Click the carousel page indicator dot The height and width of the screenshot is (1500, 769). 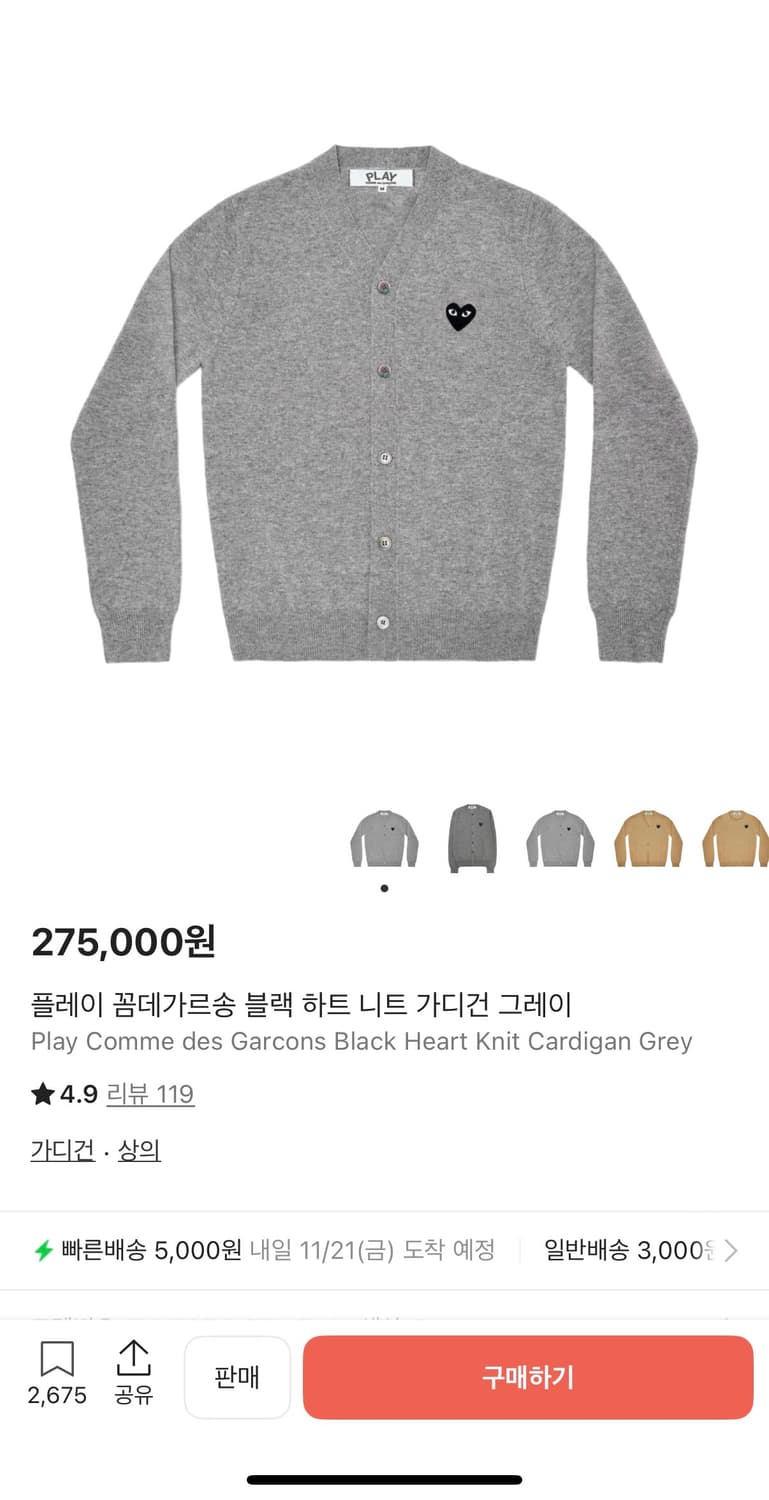(x=384, y=887)
